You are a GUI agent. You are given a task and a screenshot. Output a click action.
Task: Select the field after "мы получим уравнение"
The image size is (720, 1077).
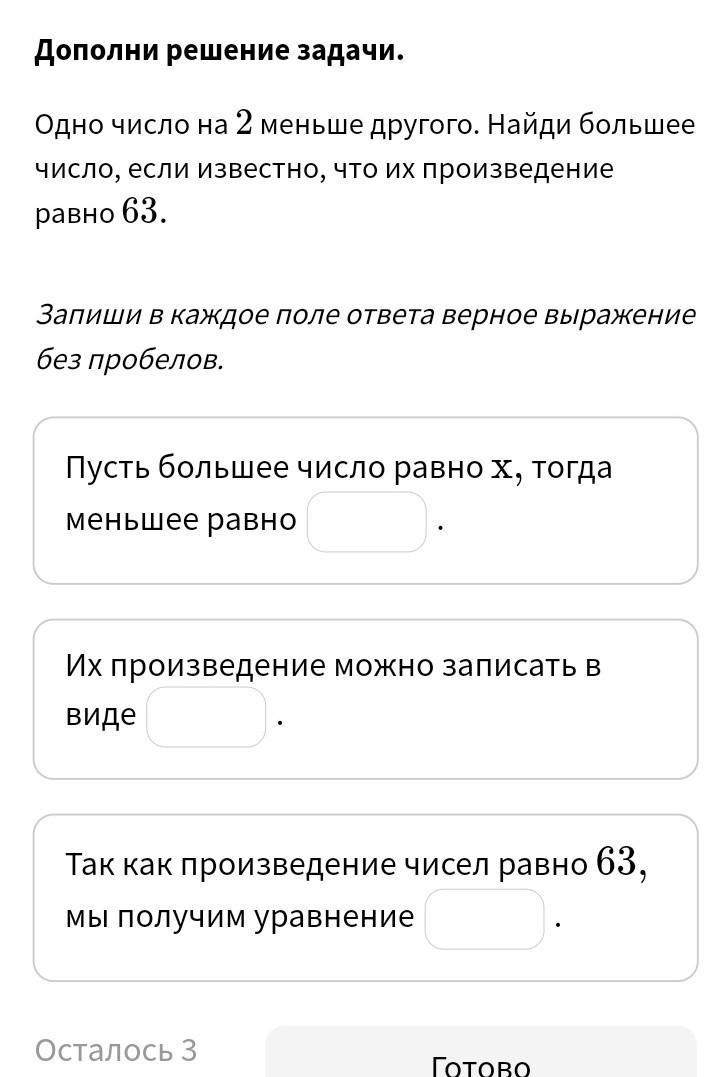click(x=484, y=919)
